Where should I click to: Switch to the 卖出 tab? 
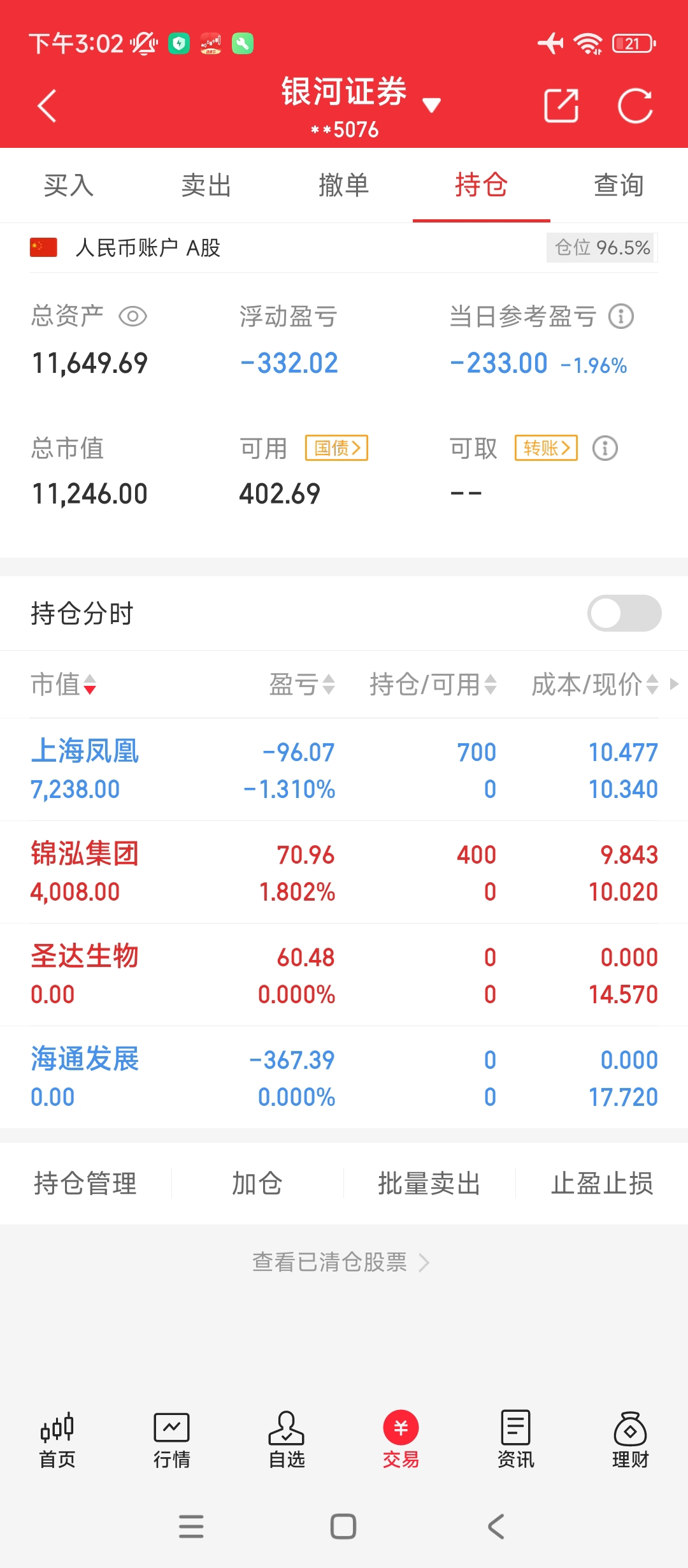206,185
